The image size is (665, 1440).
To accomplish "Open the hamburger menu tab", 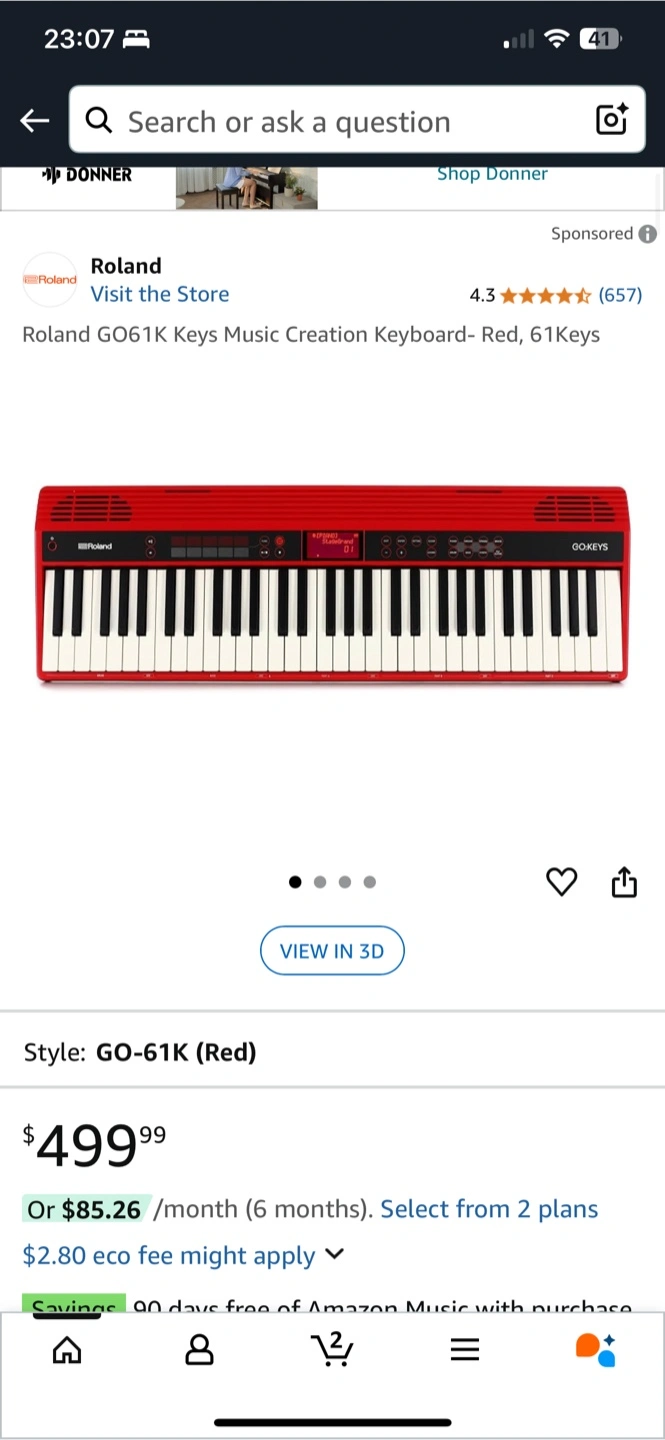I will tap(465, 1351).
